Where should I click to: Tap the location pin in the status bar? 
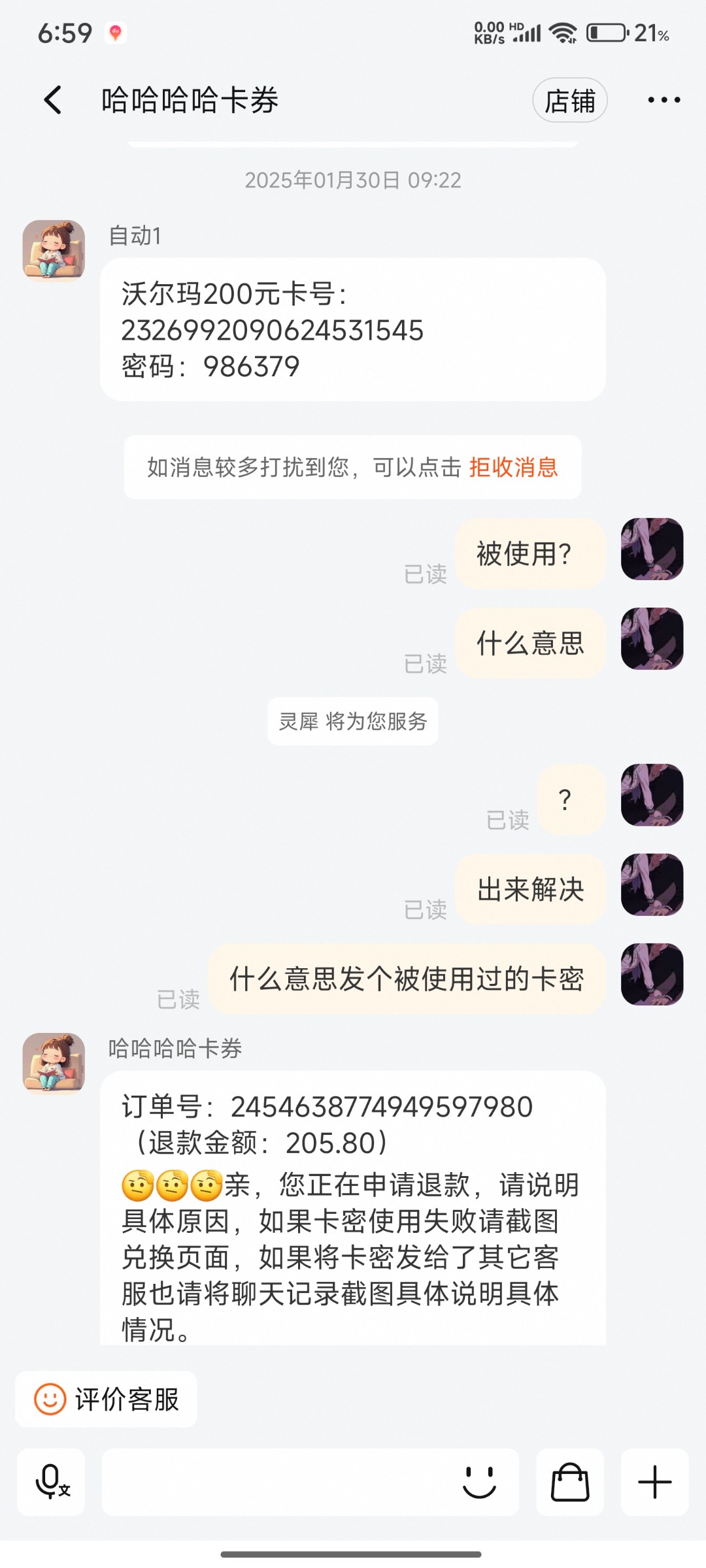click(114, 34)
